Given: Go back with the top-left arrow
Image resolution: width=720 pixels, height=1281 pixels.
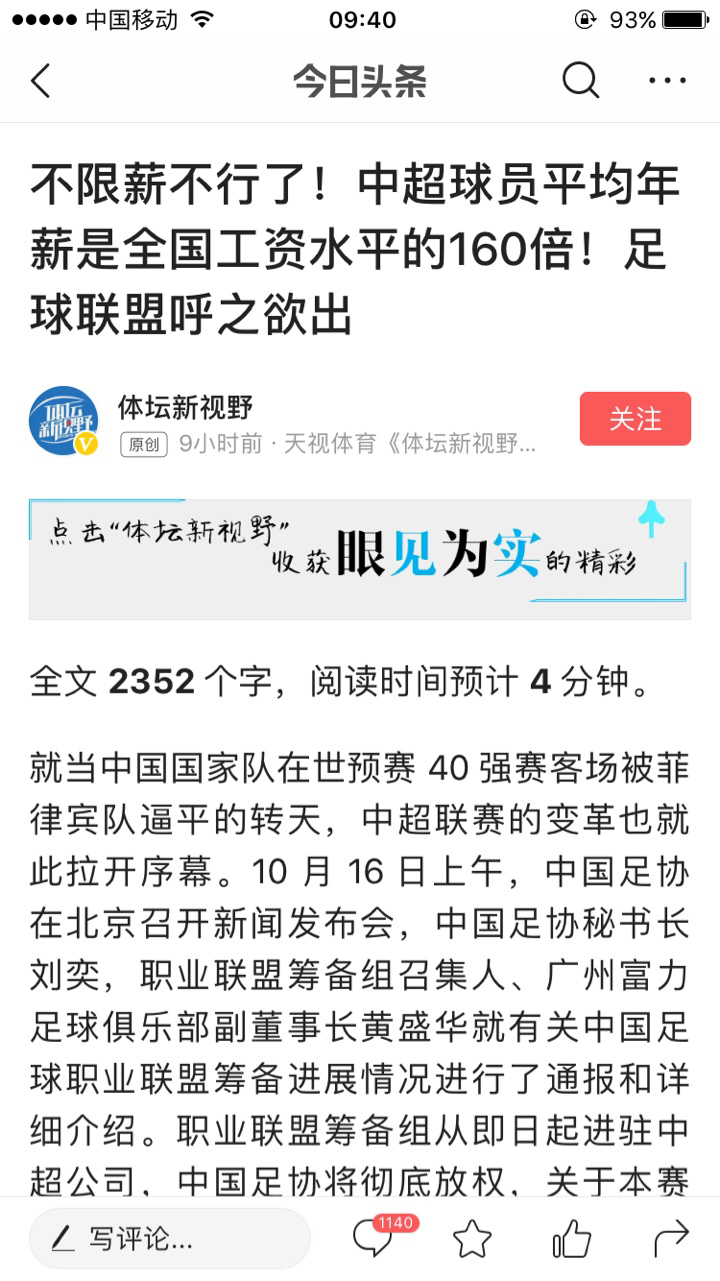Looking at the screenshot, I should pyautogui.click(x=40, y=81).
